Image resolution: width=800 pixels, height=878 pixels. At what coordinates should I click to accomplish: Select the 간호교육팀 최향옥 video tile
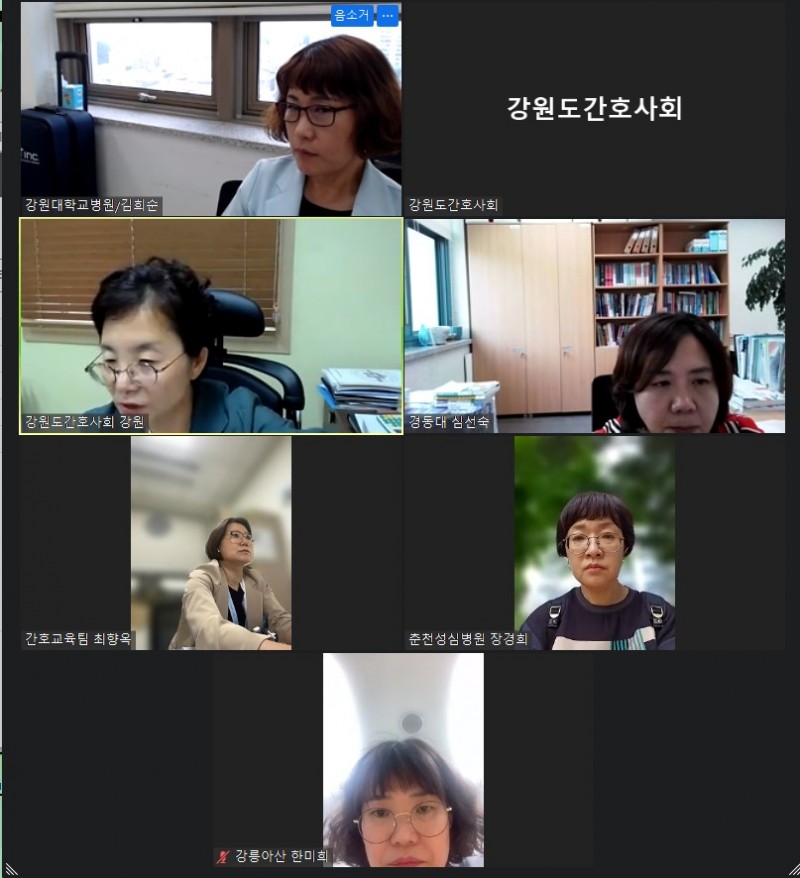point(211,542)
